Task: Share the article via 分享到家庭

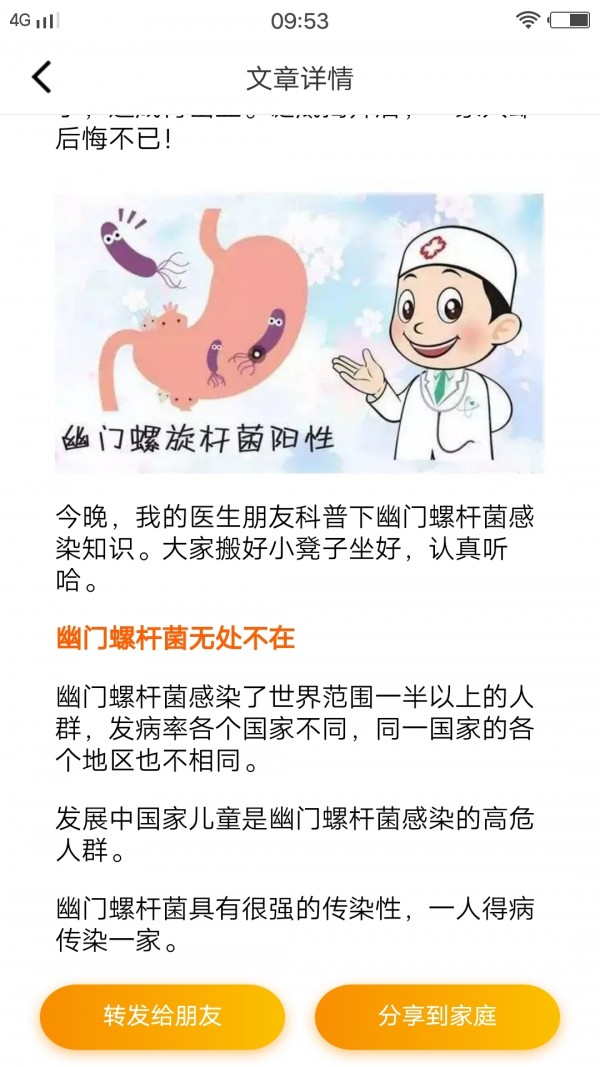Action: tap(437, 1016)
